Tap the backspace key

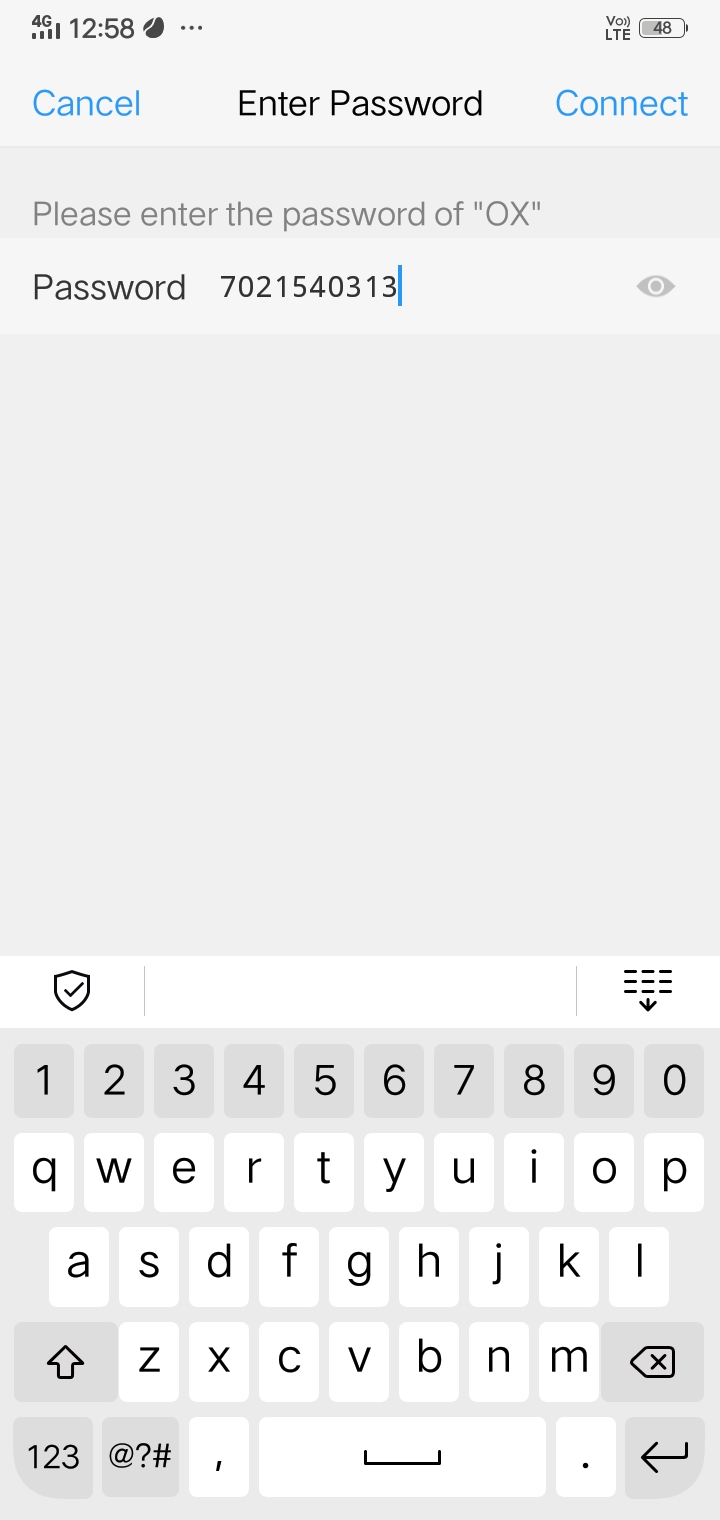(x=652, y=1360)
